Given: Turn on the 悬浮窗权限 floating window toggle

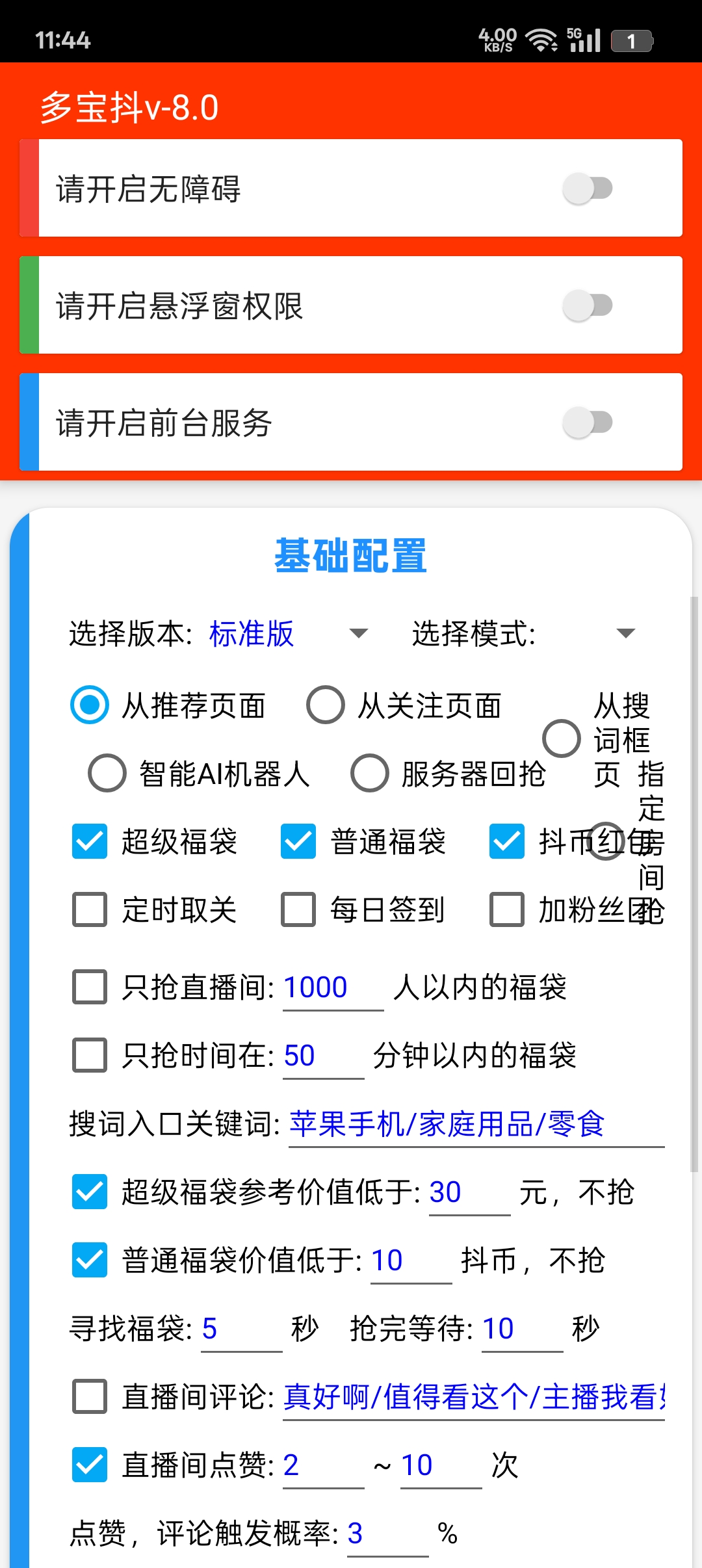Looking at the screenshot, I should [x=586, y=305].
